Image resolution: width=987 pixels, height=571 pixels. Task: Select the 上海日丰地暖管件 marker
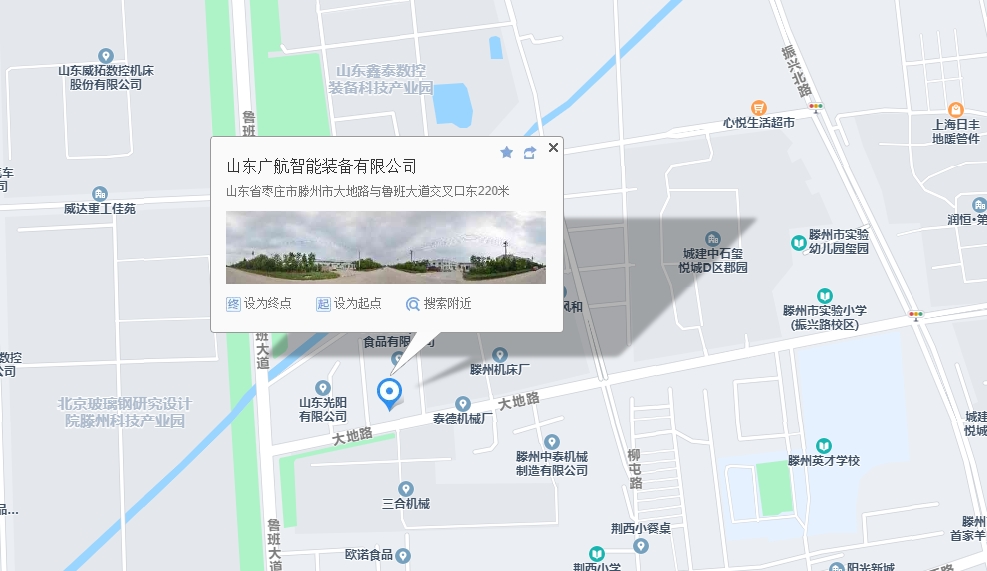[x=955, y=108]
